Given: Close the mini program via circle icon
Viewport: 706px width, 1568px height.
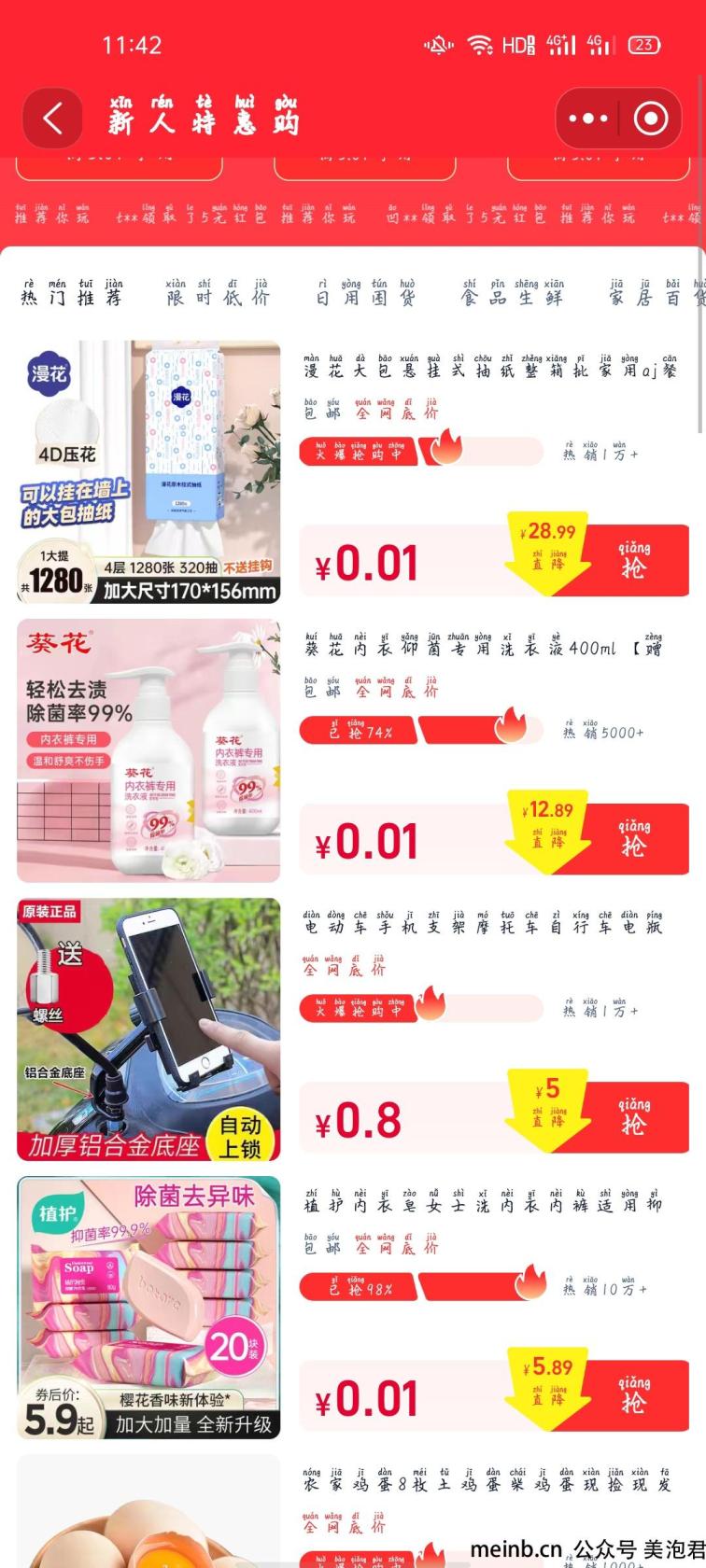Looking at the screenshot, I should (x=651, y=119).
